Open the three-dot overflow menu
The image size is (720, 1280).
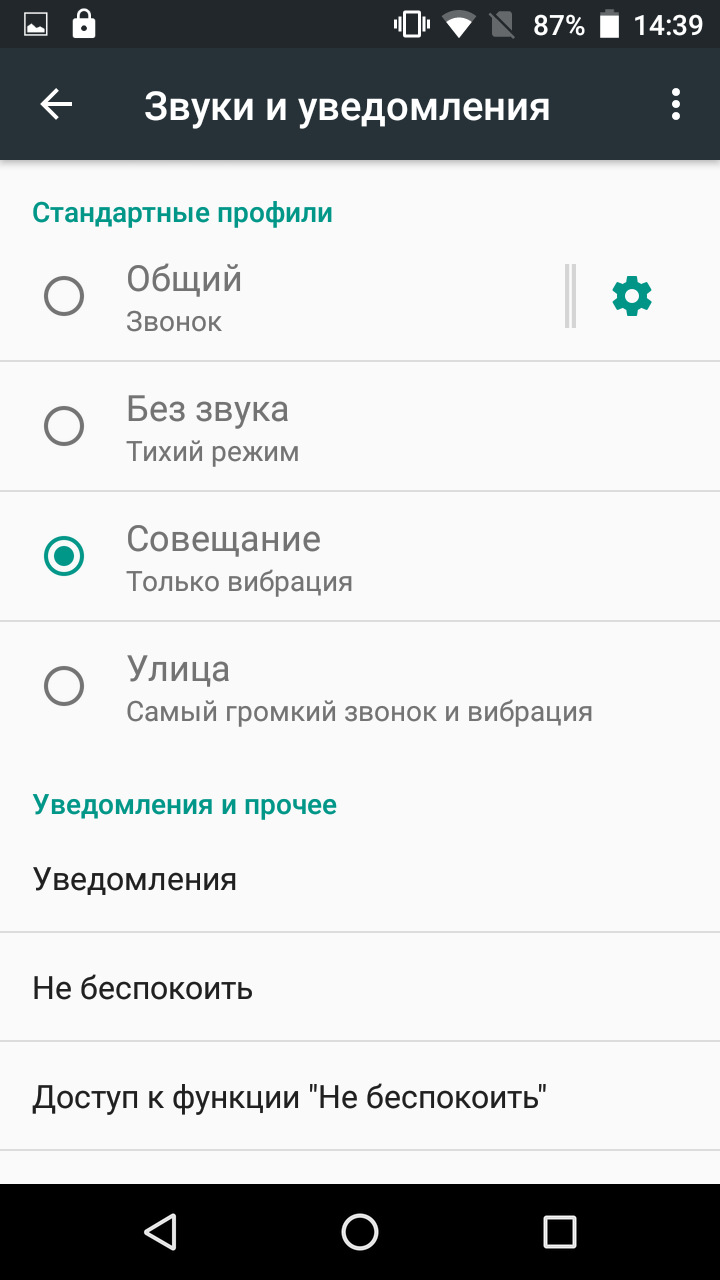click(x=676, y=105)
